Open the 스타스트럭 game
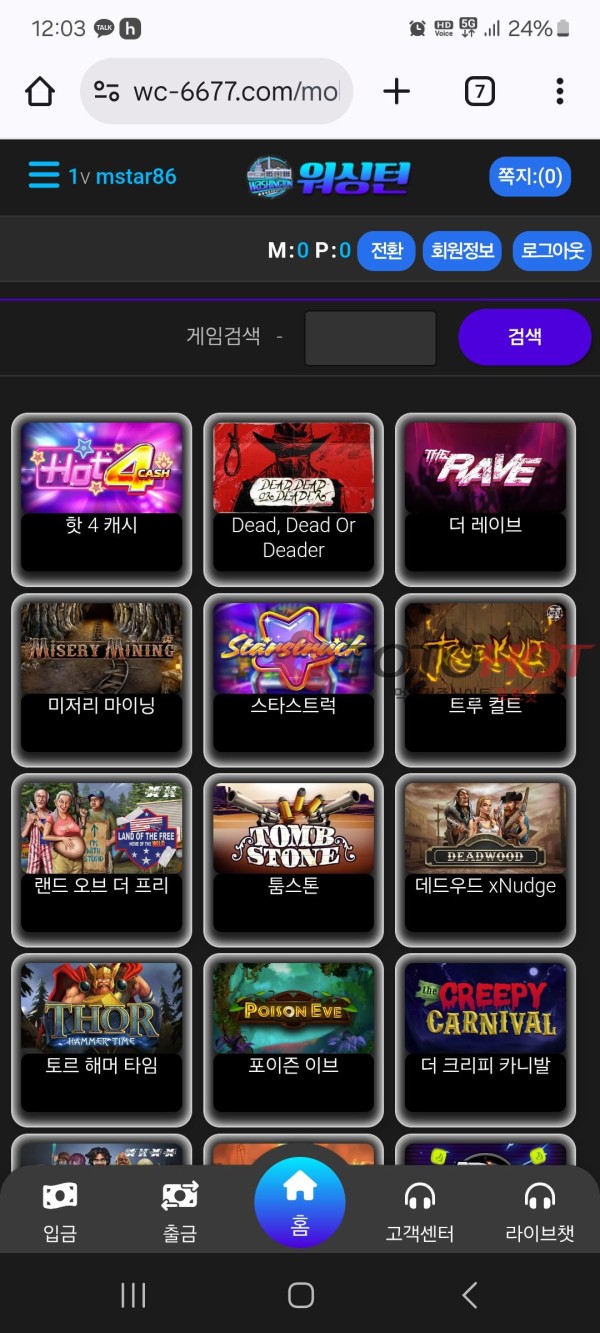This screenshot has height=1333, width=600. click(x=293, y=678)
